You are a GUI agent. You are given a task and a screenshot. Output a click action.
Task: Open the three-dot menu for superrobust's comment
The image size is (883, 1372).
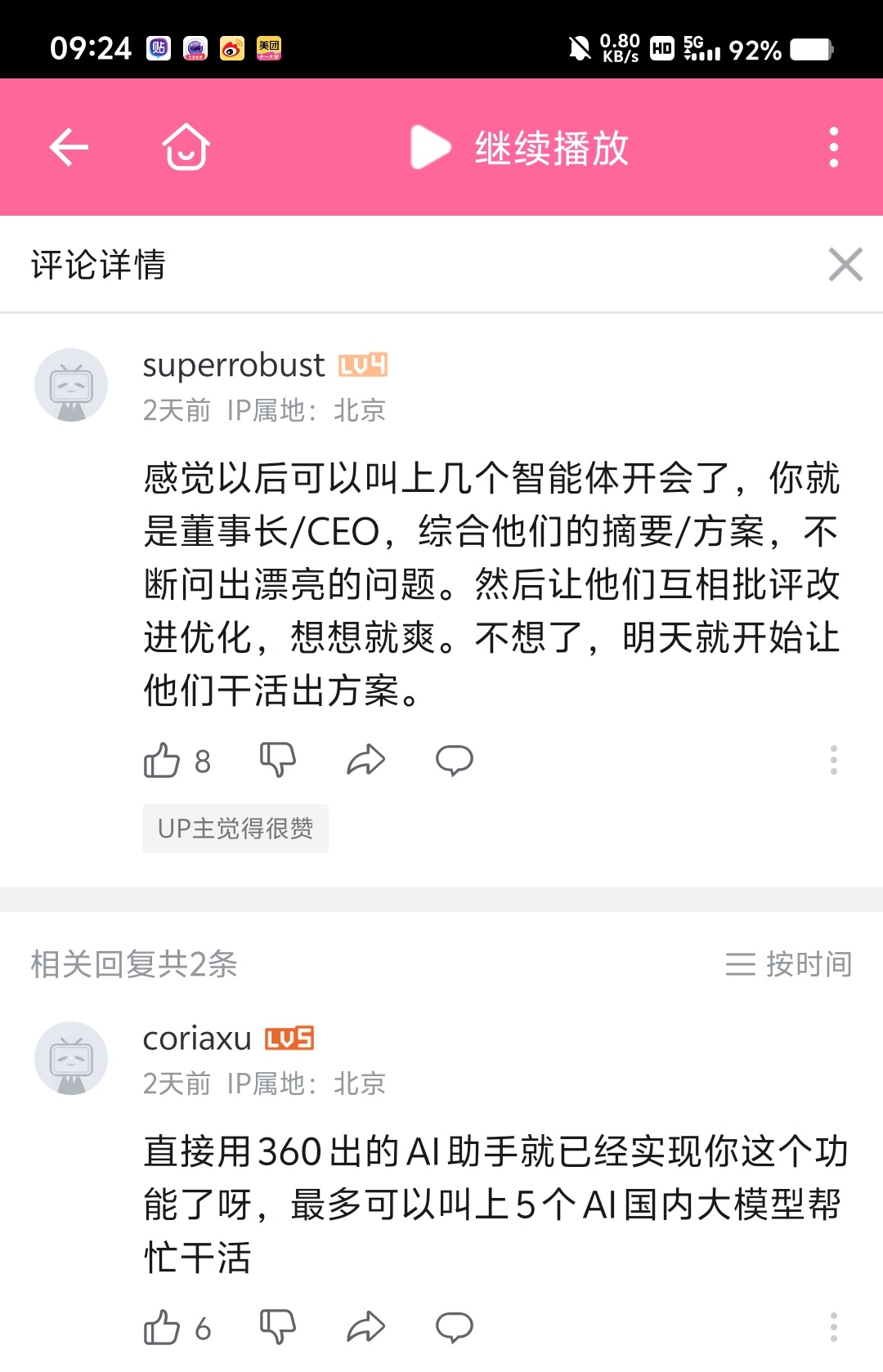[x=834, y=760]
